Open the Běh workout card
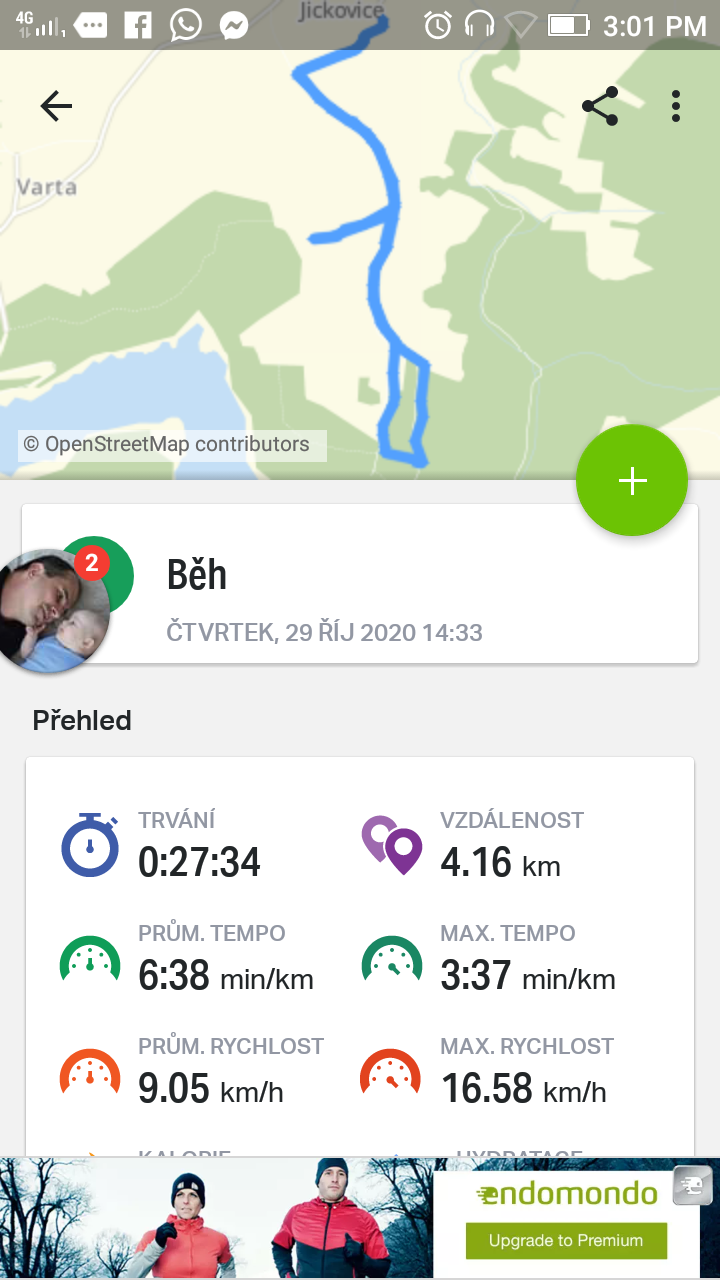Viewport: 720px width, 1280px height. (x=360, y=584)
